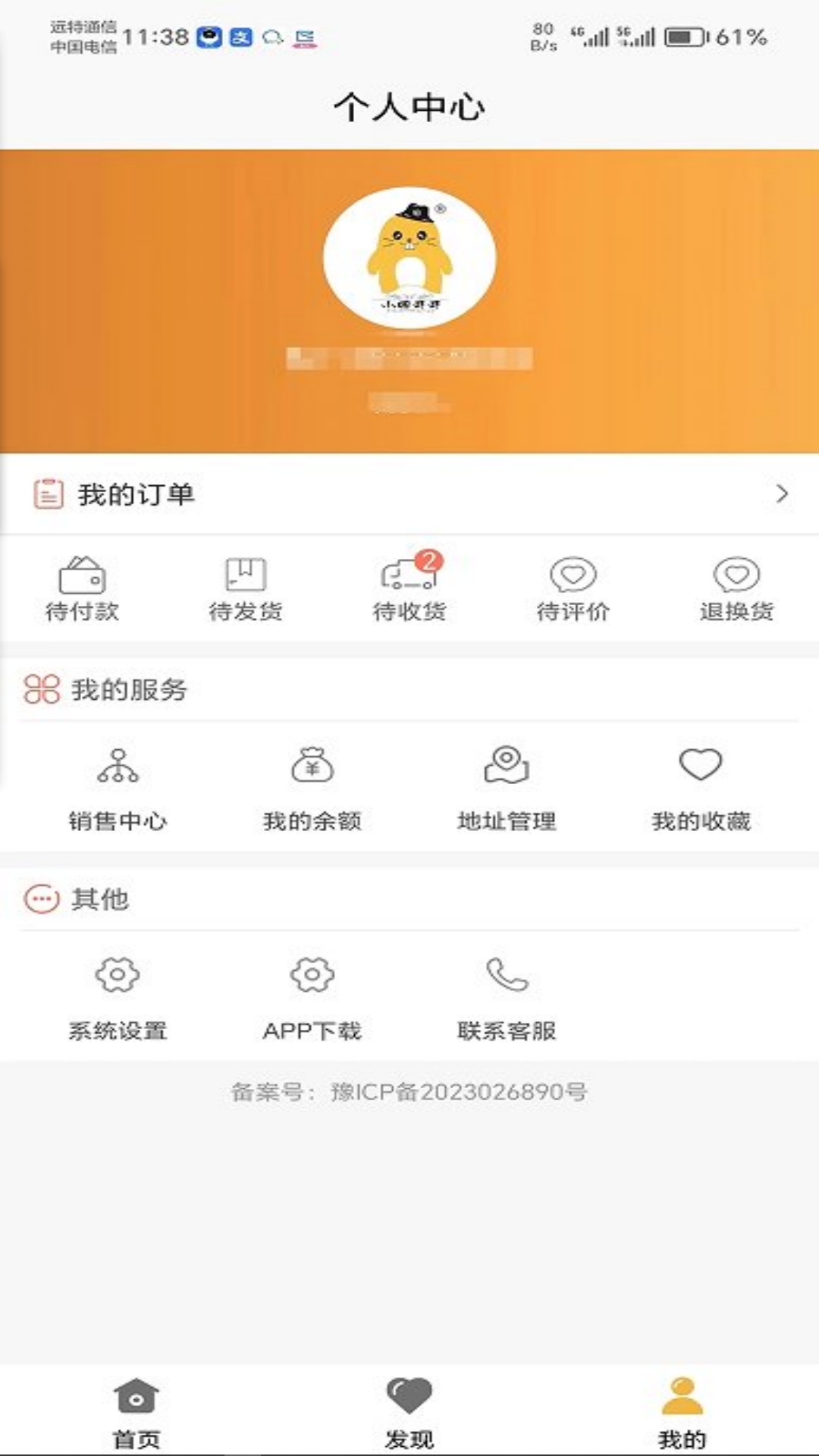Image resolution: width=819 pixels, height=1456 pixels.
Task: Click the 退换货 returns icon
Action: click(736, 578)
